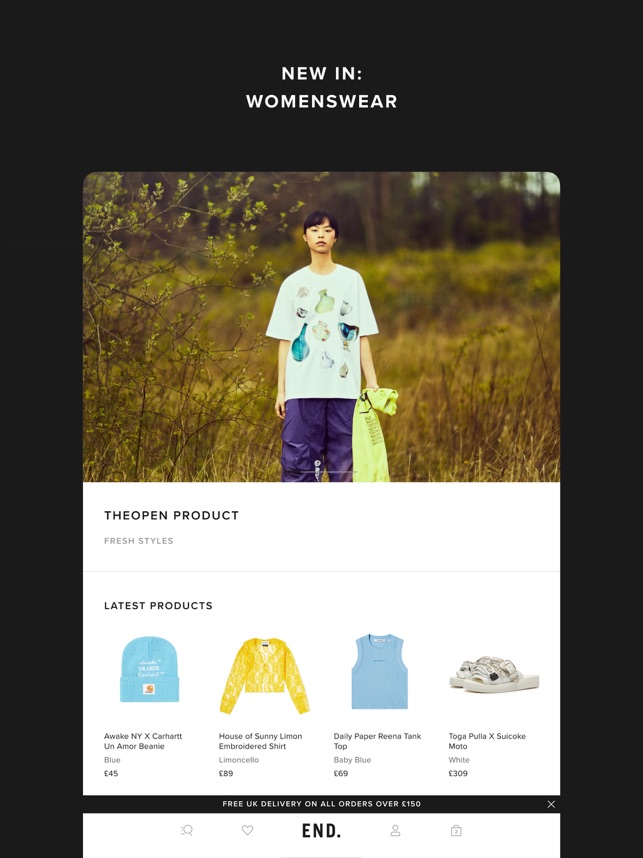The height and width of the screenshot is (858, 643).
Task: Open the Theopen Product feature image
Action: pos(321,327)
